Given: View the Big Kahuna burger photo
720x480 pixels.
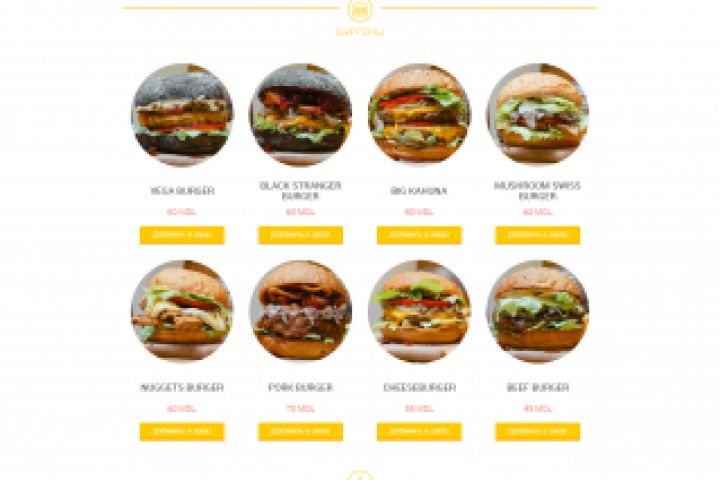Looking at the screenshot, I should pos(419,115).
